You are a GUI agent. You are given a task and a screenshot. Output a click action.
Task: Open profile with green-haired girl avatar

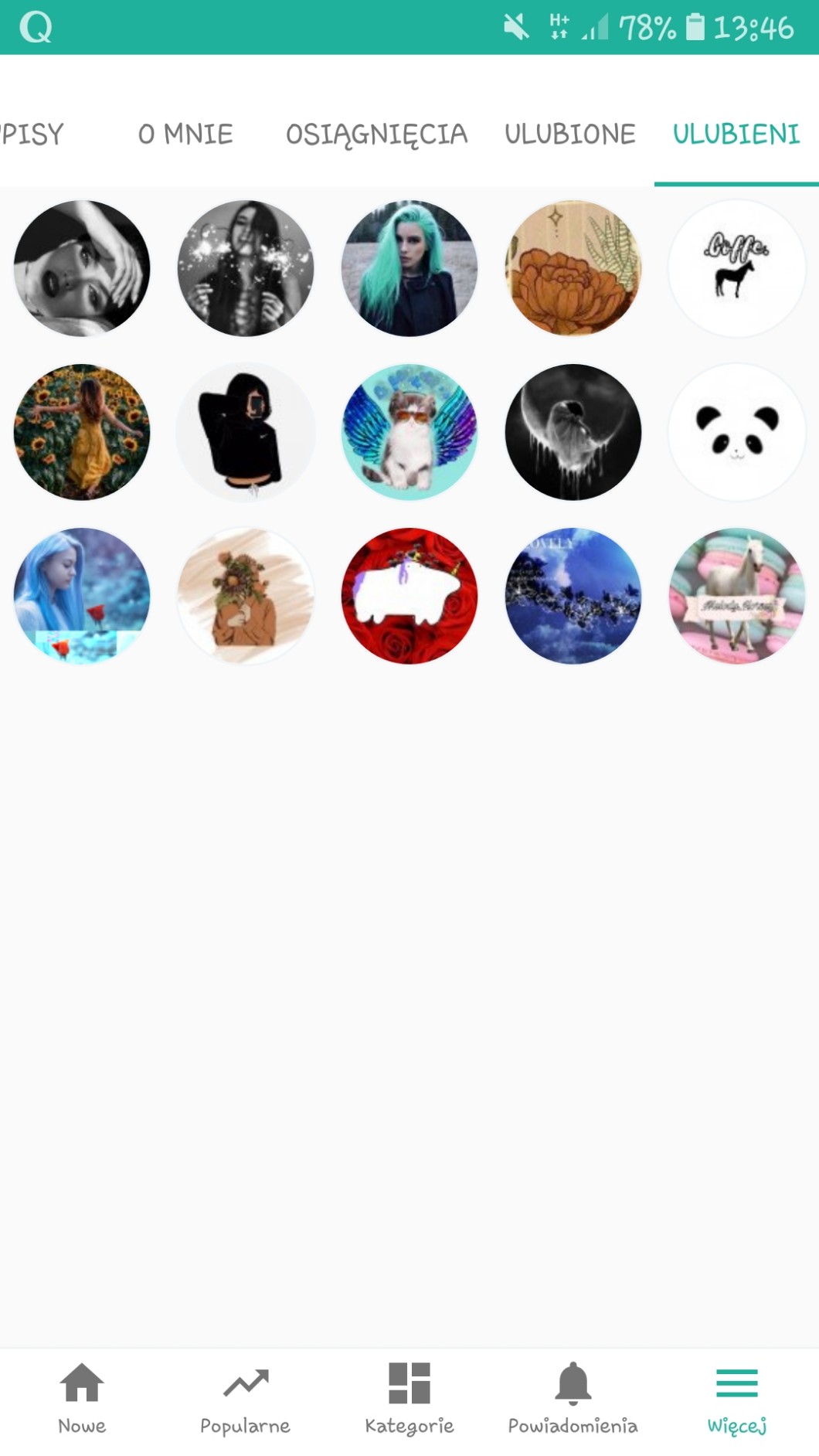point(409,268)
